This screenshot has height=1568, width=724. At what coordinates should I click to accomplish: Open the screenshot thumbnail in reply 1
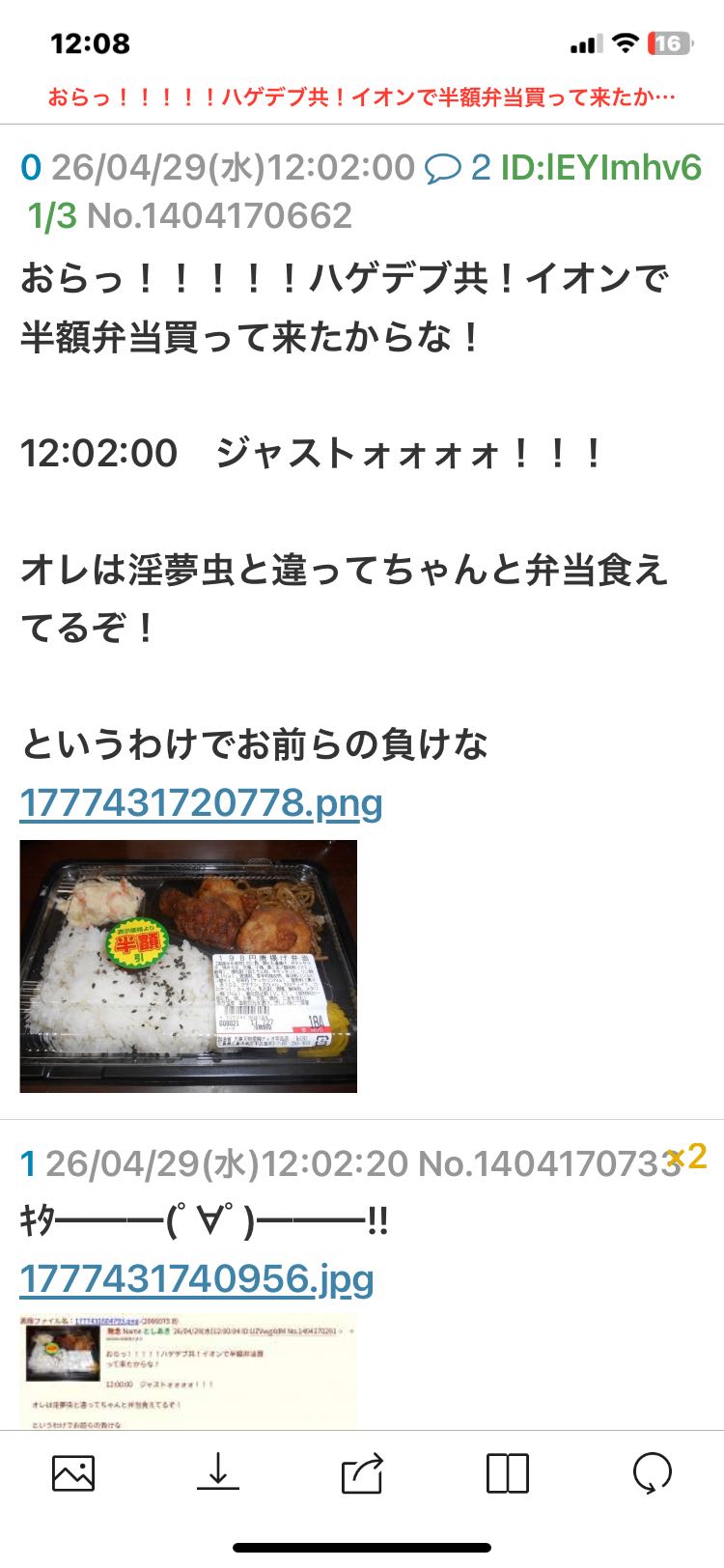tap(188, 1371)
